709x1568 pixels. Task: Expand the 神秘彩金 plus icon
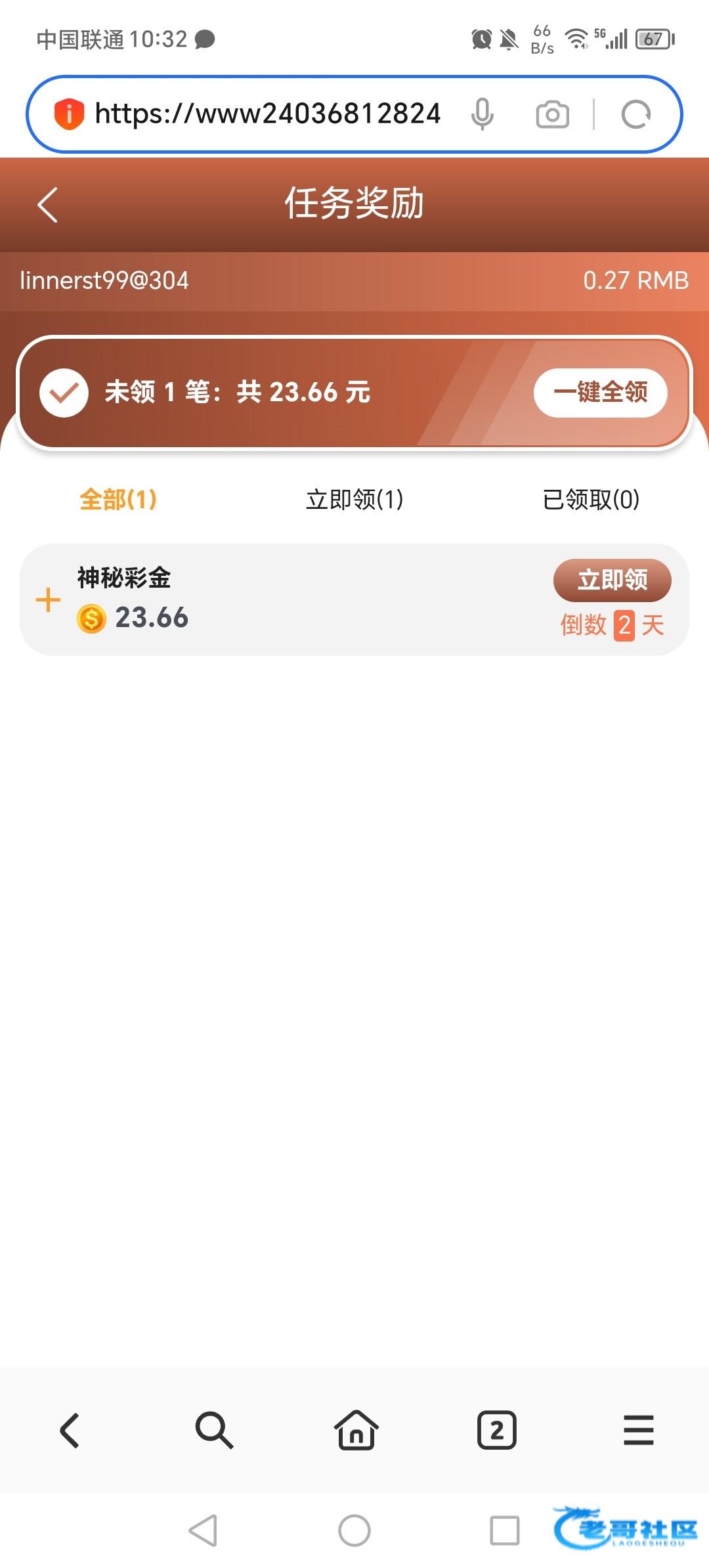pyautogui.click(x=48, y=600)
